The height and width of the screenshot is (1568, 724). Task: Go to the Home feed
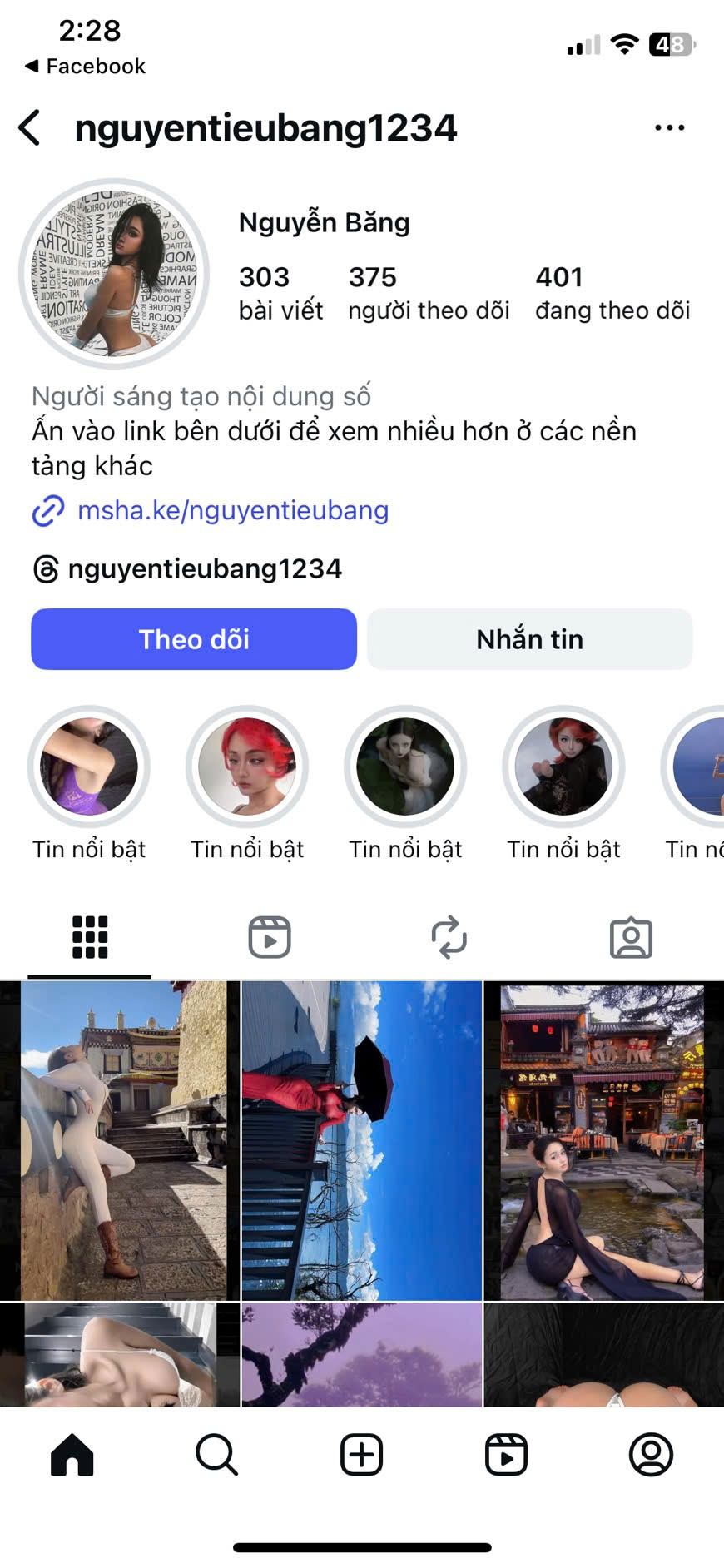[x=72, y=1455]
